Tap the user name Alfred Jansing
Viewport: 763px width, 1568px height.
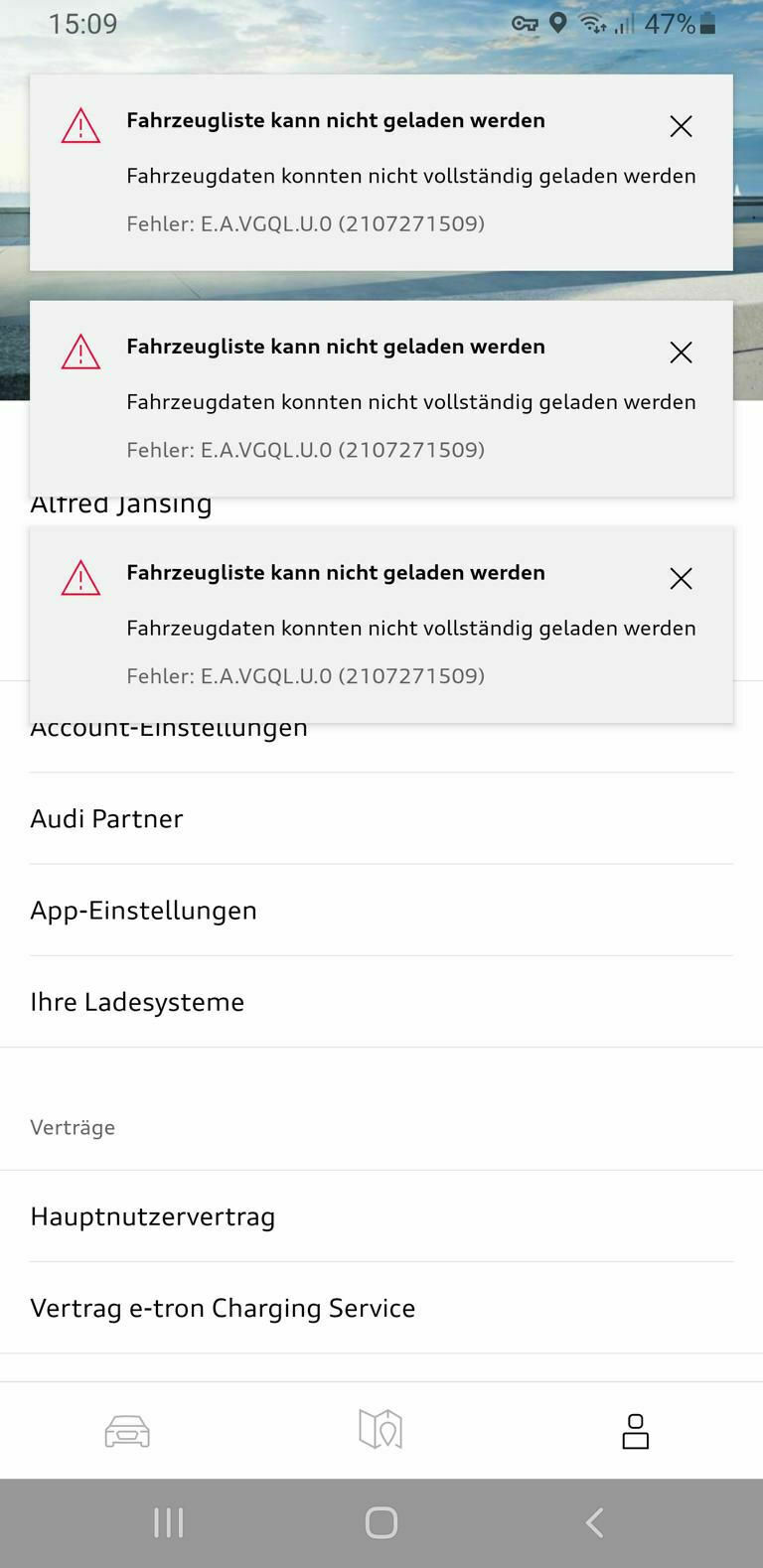tap(121, 502)
